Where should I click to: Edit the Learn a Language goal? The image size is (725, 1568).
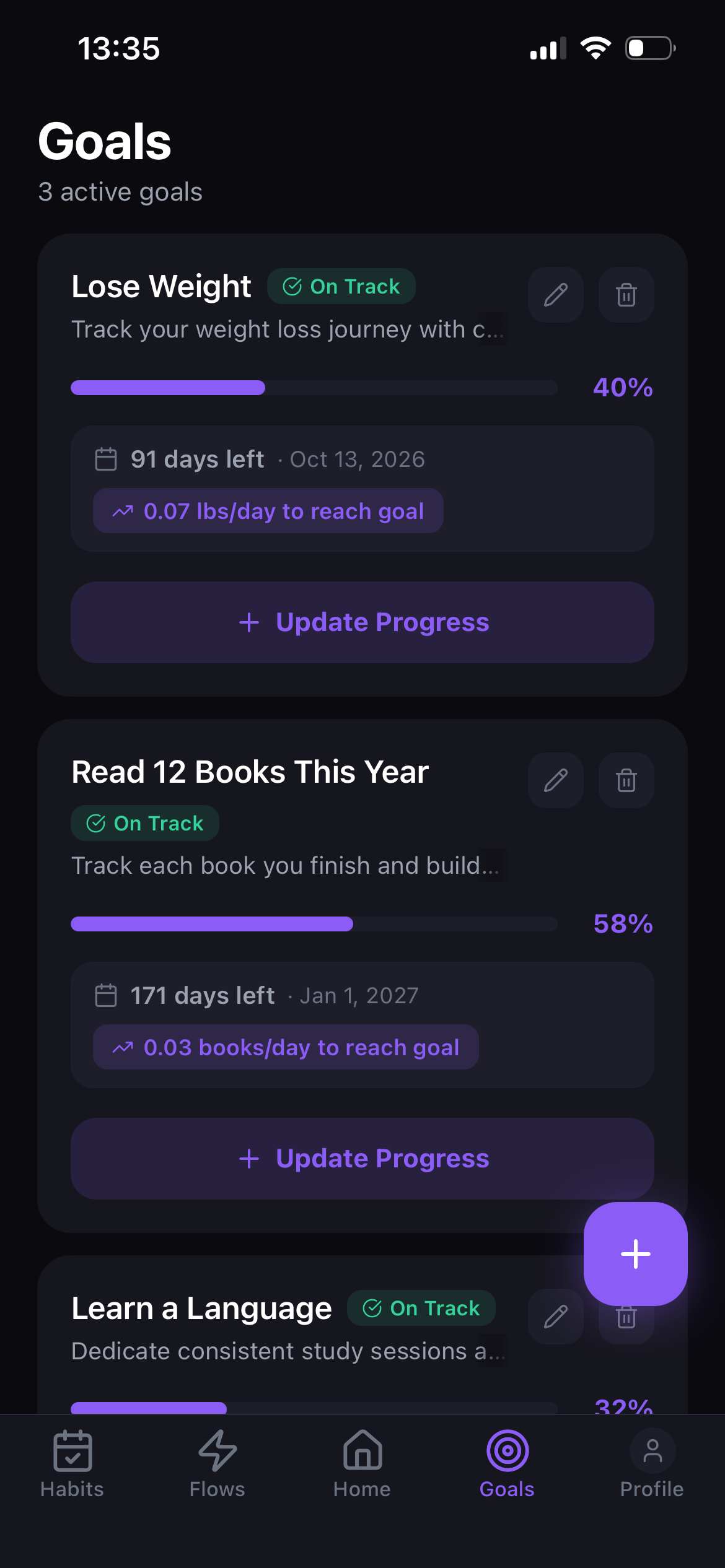tap(556, 1317)
